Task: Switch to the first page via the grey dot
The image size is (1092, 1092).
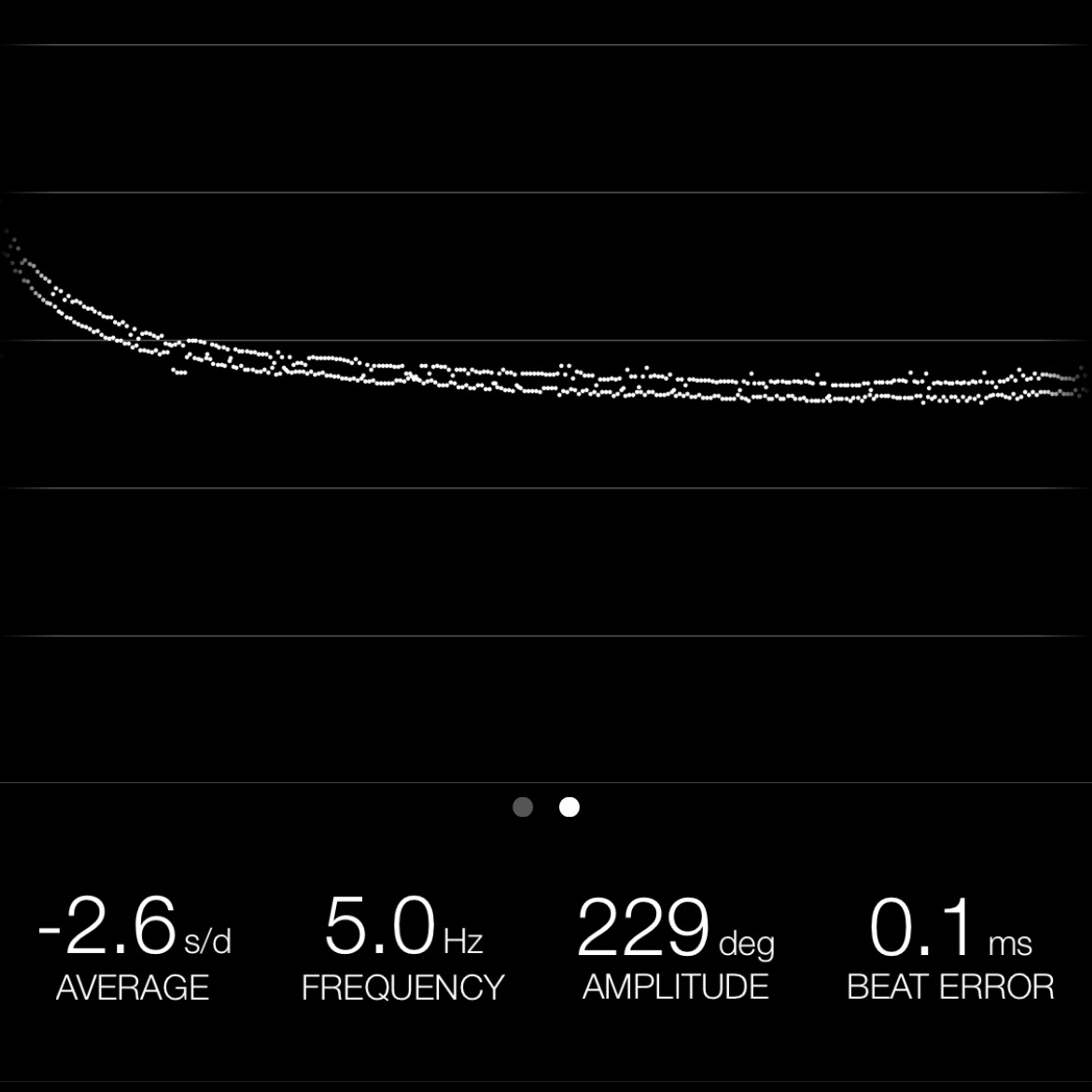Action: [522, 806]
